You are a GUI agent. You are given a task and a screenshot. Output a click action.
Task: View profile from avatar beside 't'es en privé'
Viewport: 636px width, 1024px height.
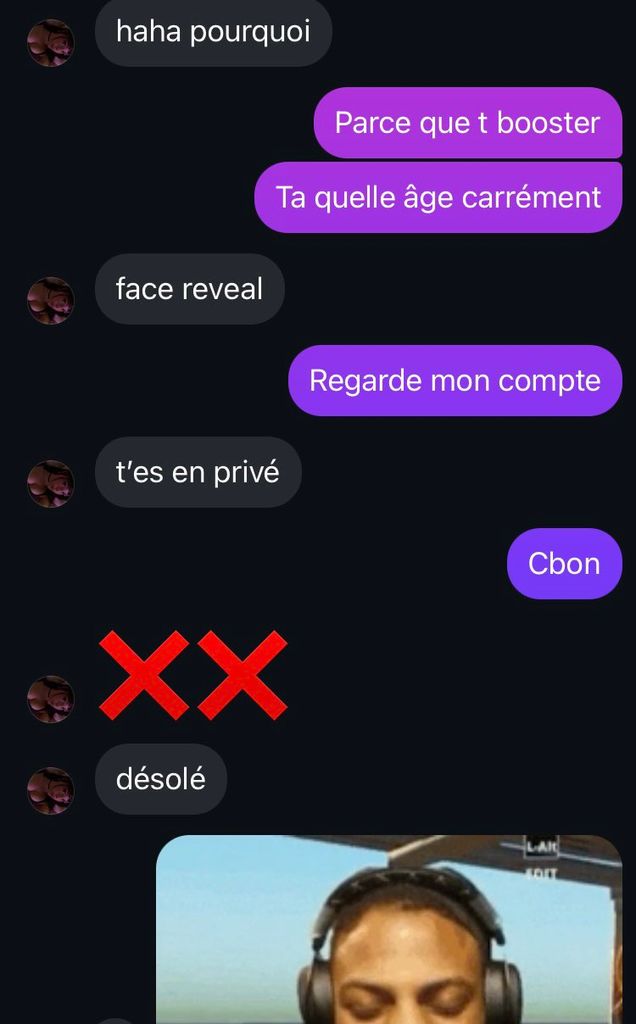pos(50,483)
